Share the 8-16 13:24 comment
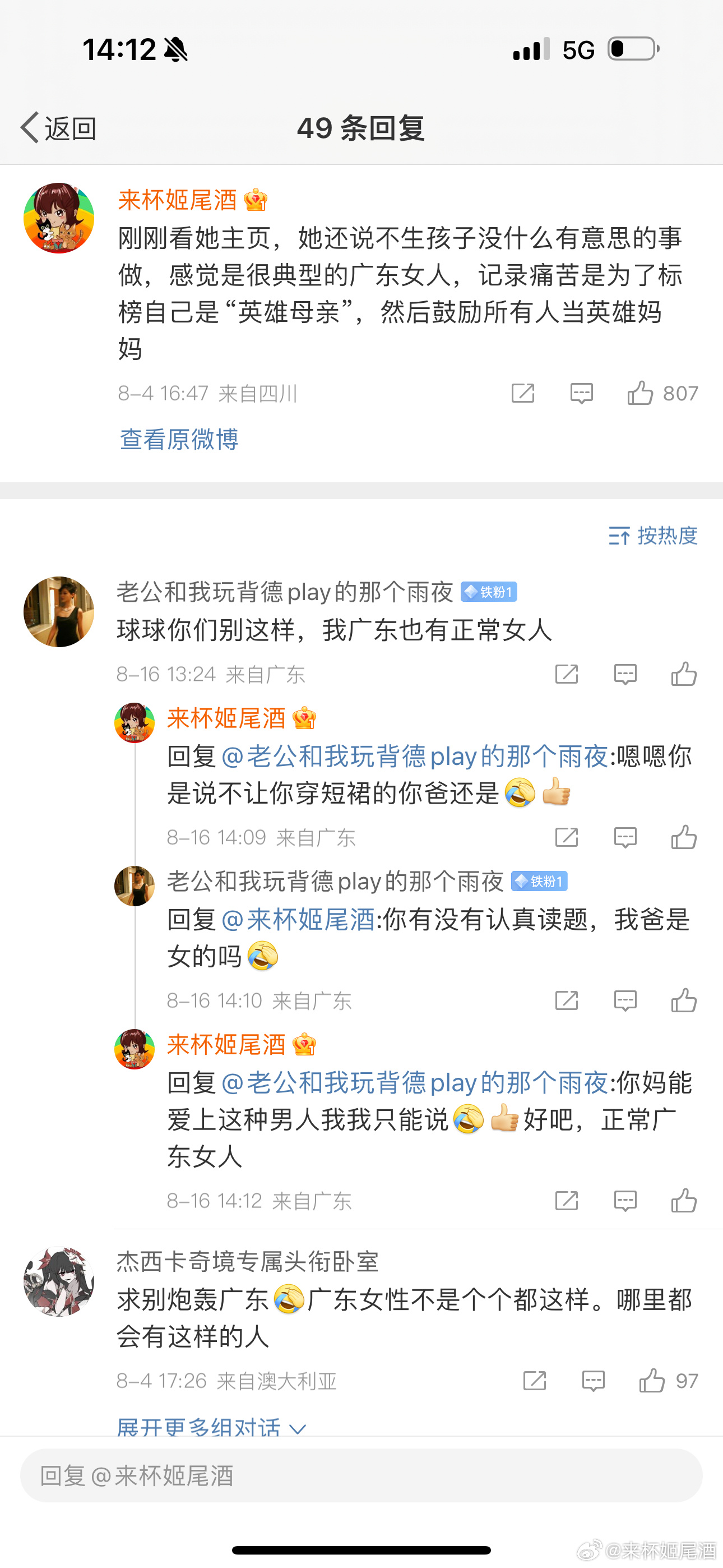The image size is (723, 1568). click(567, 674)
